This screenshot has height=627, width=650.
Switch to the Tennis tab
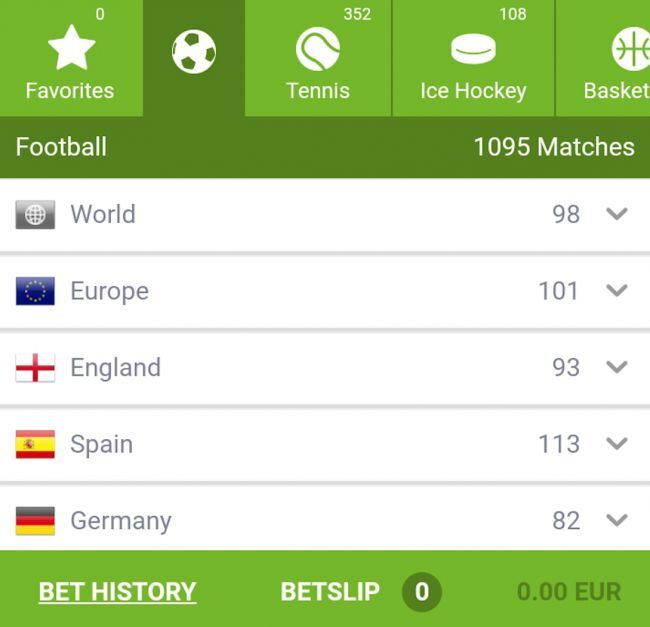318,60
